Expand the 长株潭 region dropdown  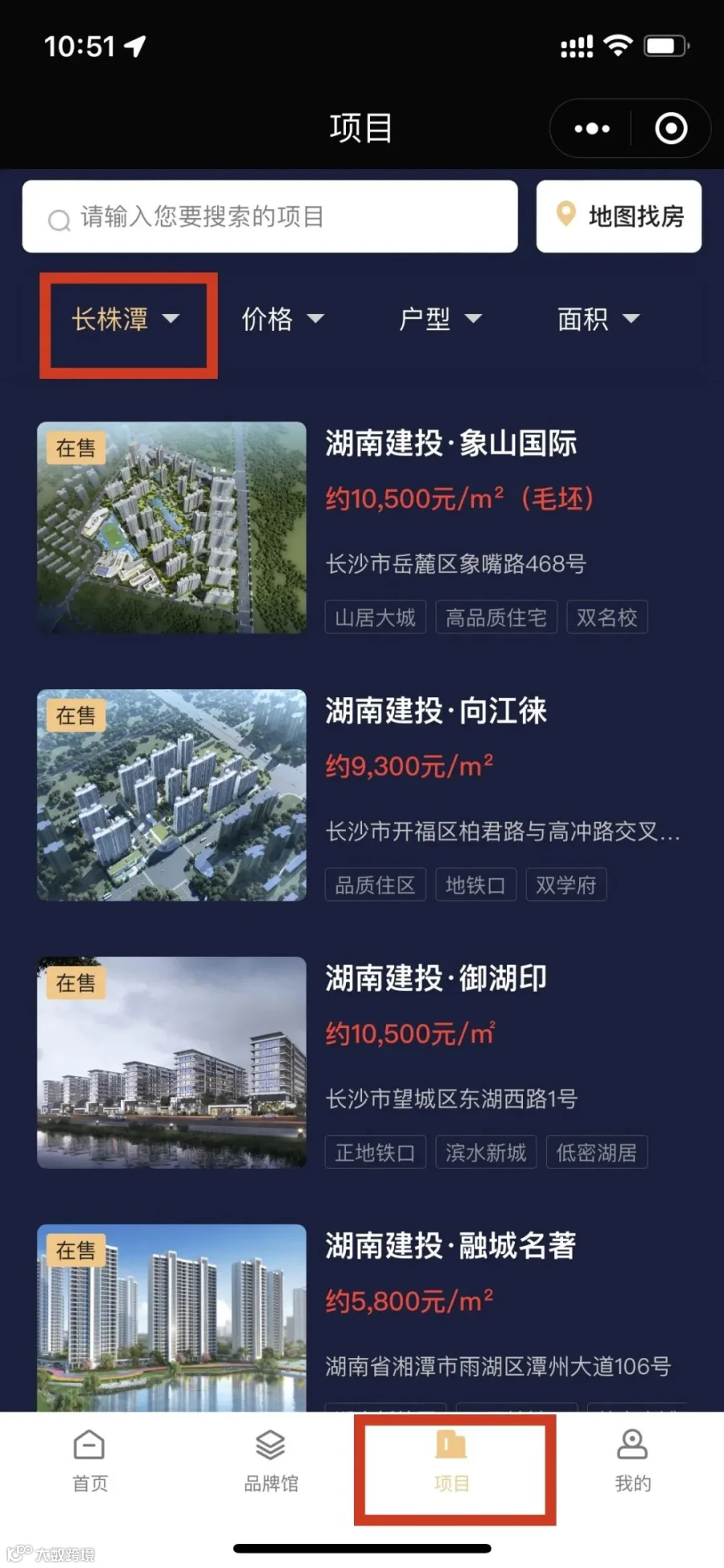click(x=125, y=319)
